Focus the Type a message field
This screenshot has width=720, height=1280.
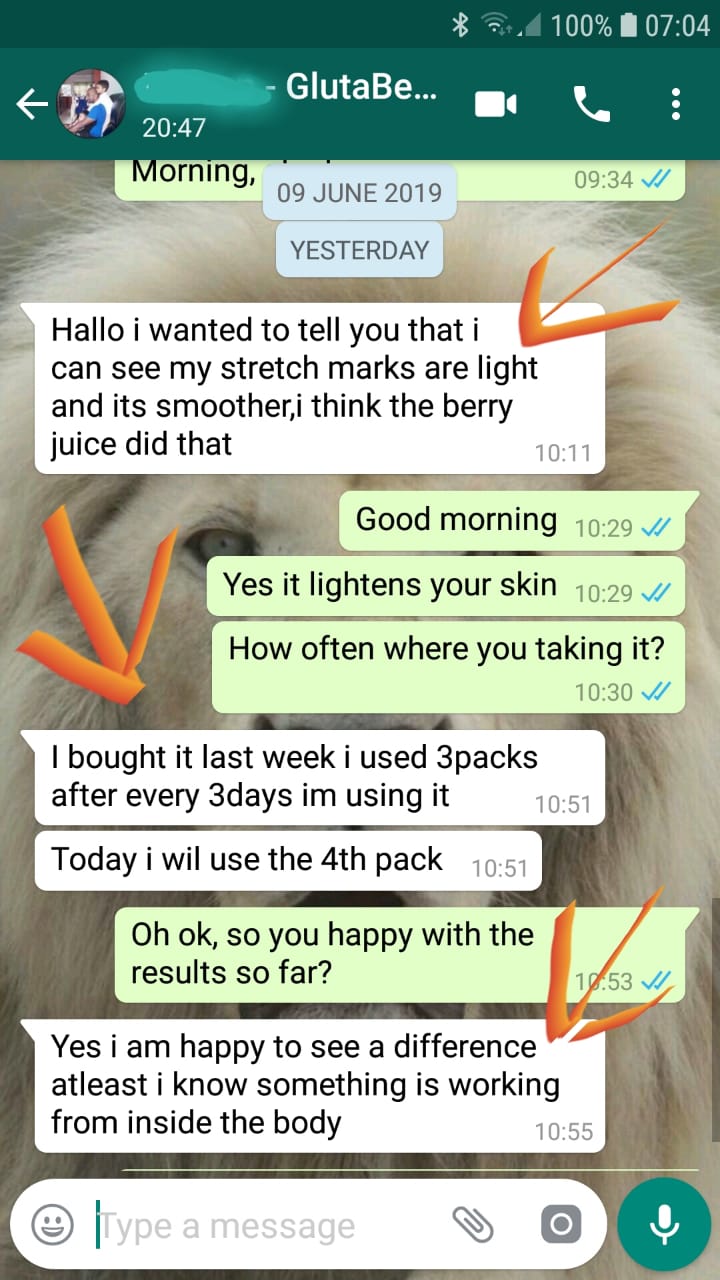260,1225
